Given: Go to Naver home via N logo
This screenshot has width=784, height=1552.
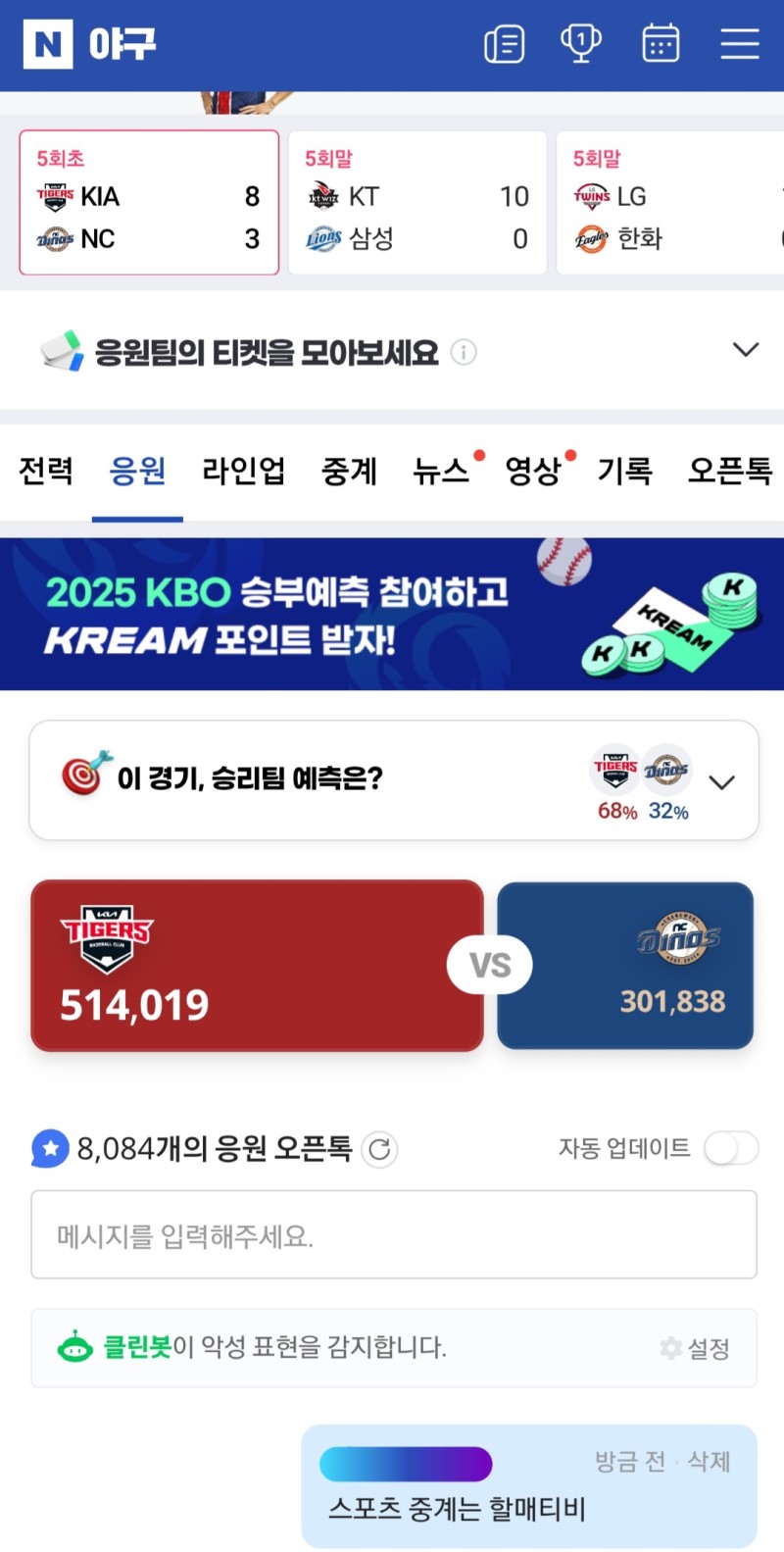Looking at the screenshot, I should 48,44.
